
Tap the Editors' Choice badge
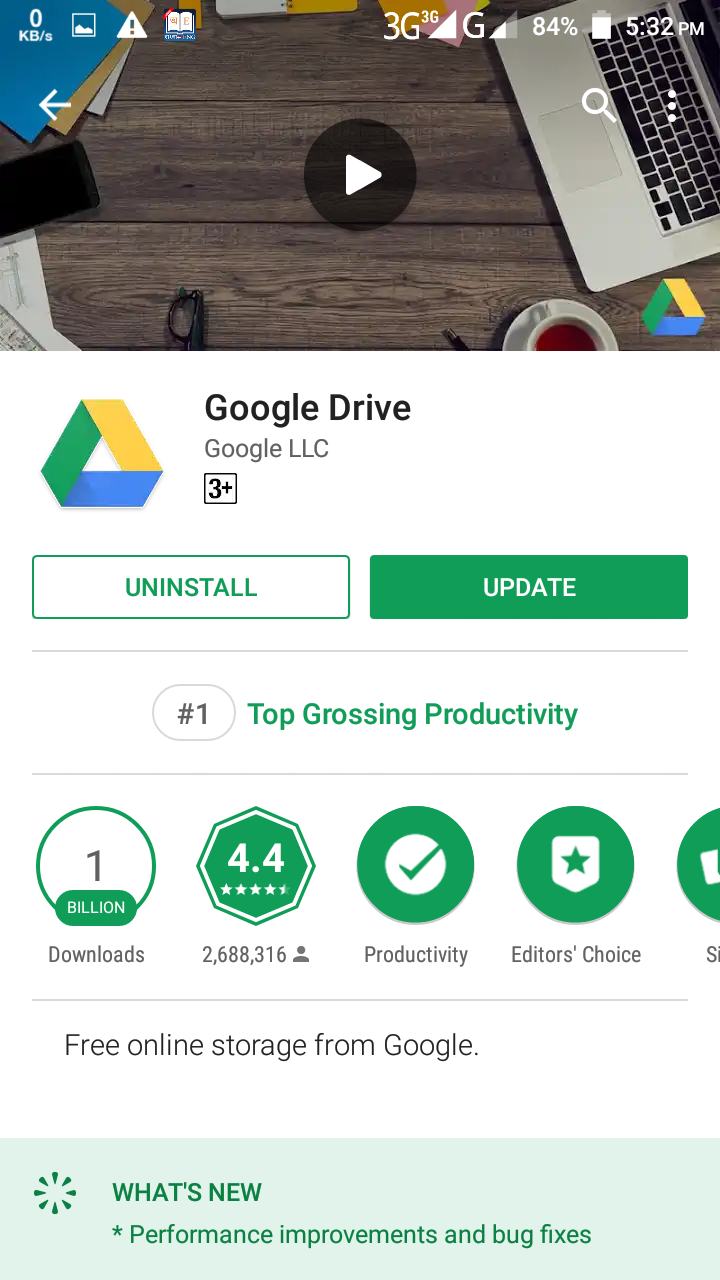click(576, 865)
